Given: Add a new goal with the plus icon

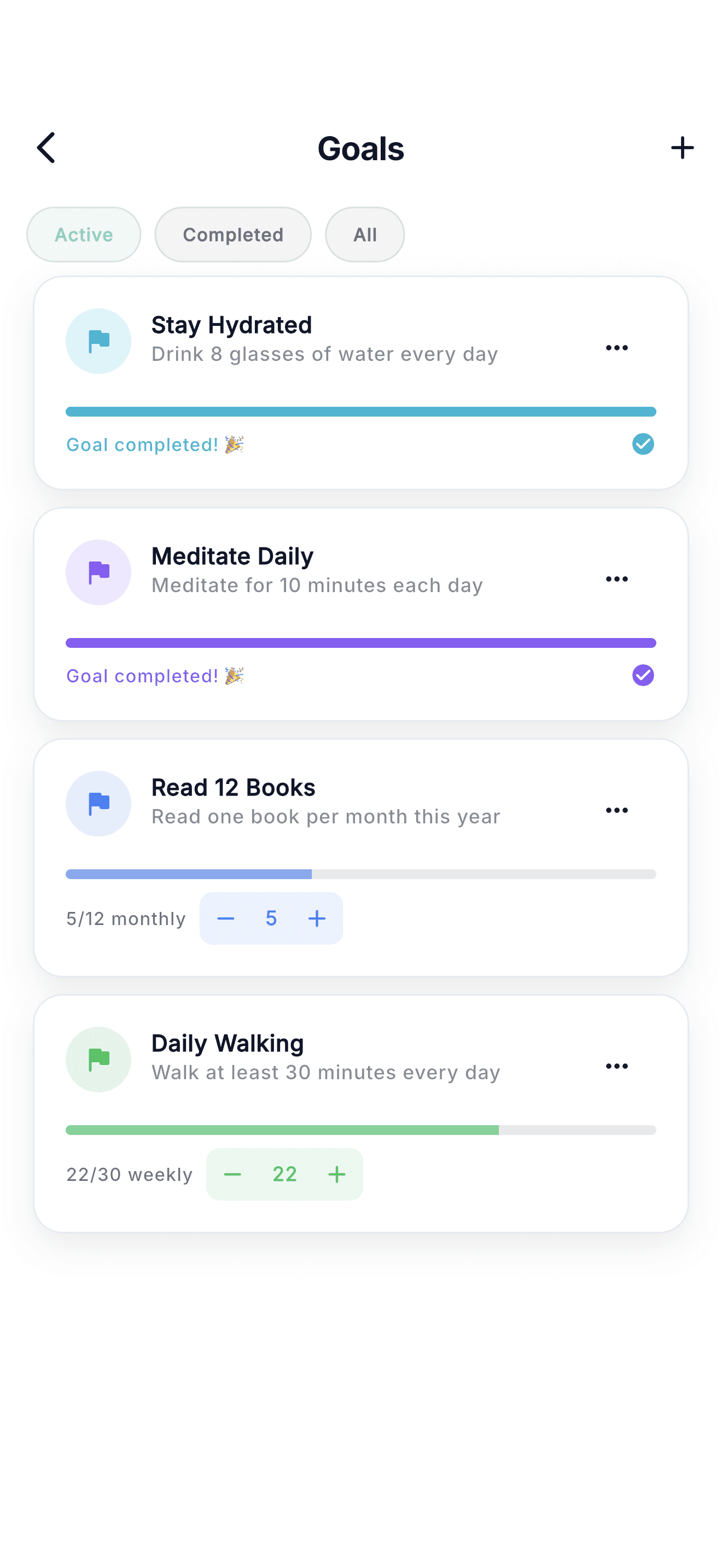Looking at the screenshot, I should pos(682,148).
